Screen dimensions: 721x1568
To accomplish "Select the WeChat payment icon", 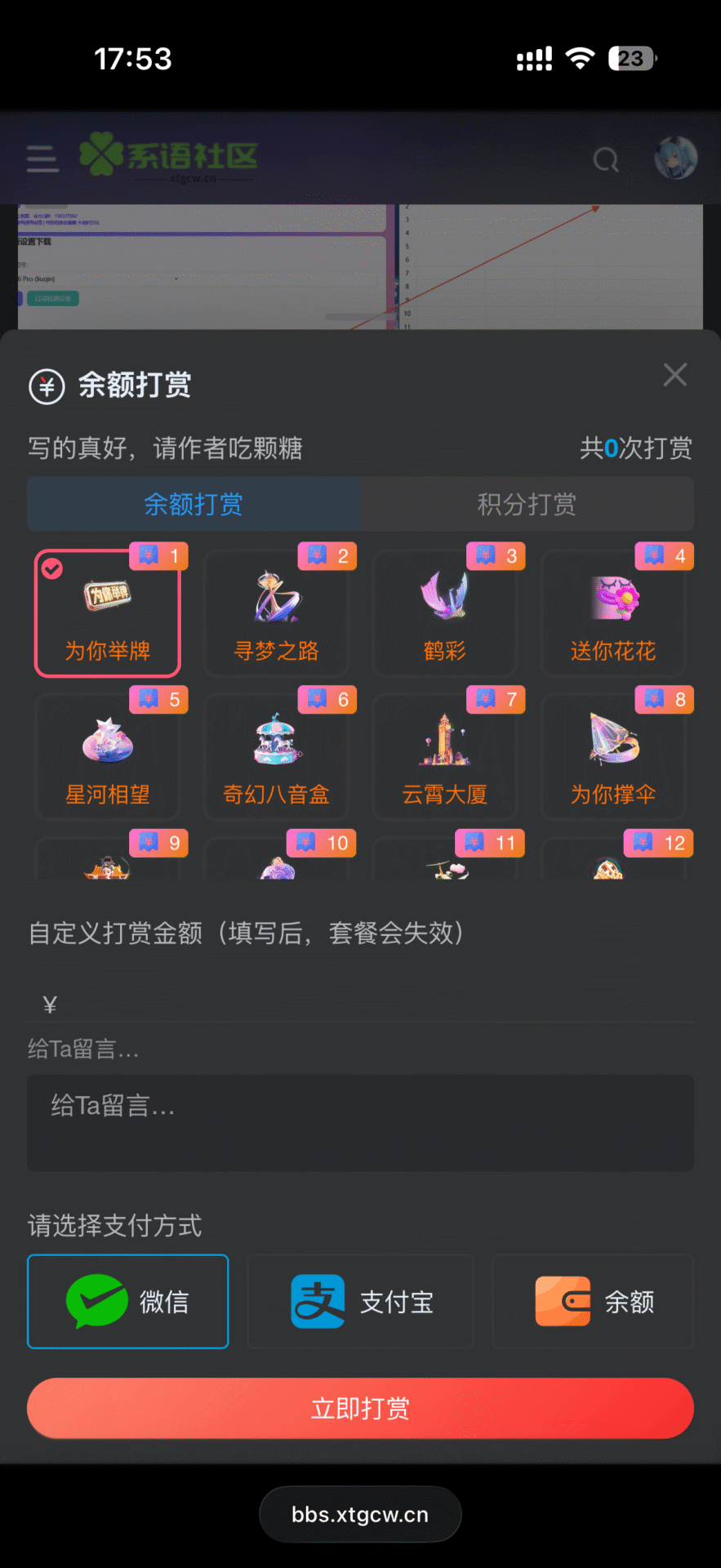I will 98,1302.
